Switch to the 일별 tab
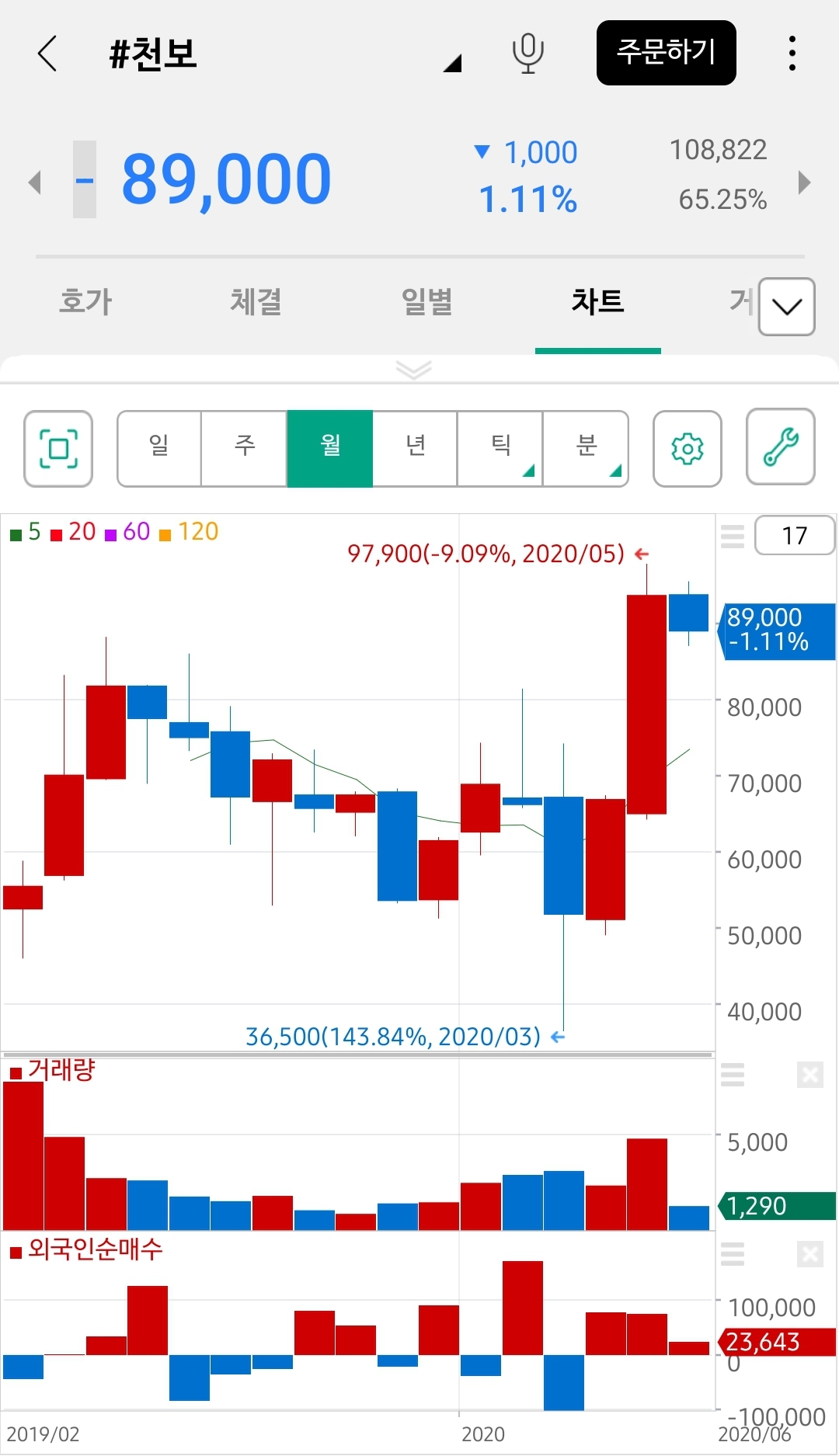839x1456 pixels. pos(426,302)
